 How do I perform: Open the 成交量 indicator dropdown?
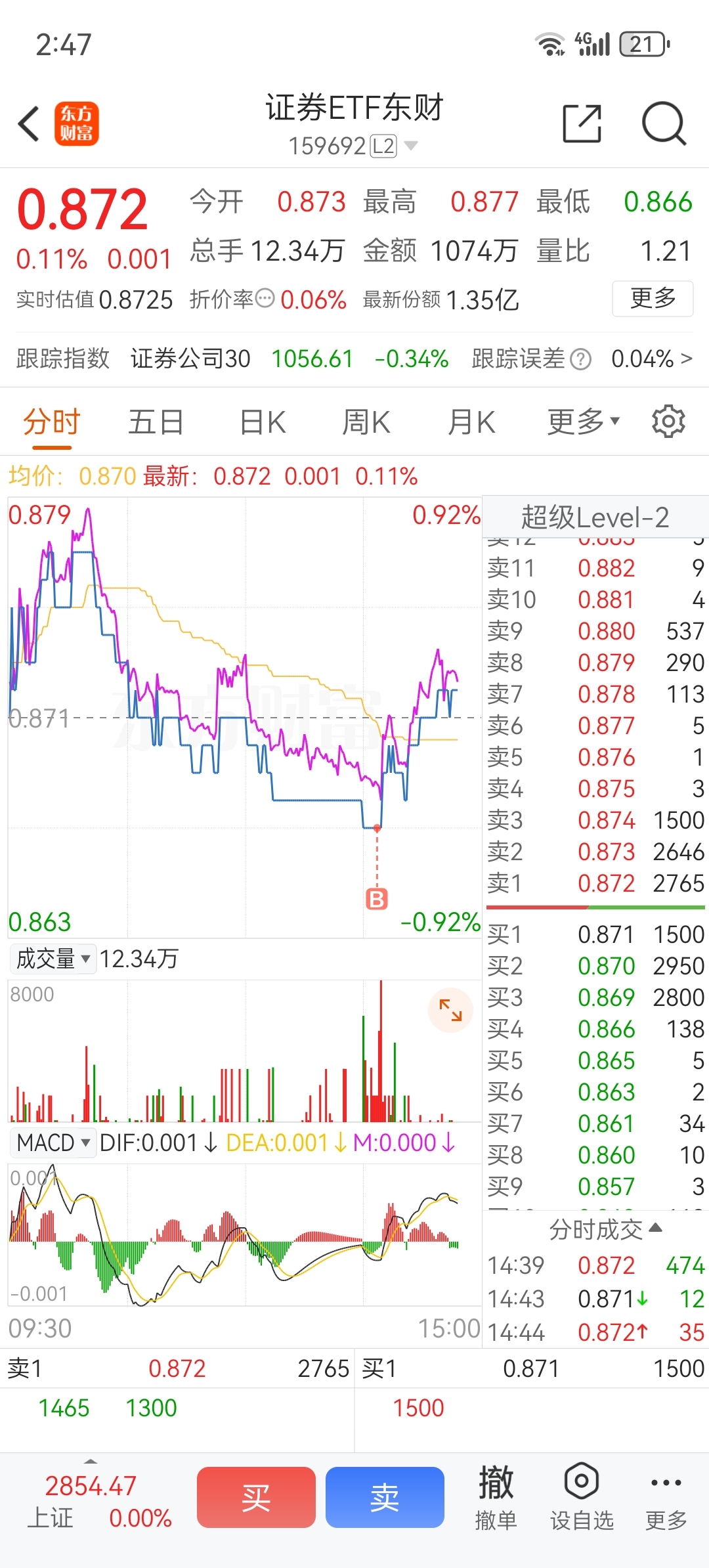(53, 959)
